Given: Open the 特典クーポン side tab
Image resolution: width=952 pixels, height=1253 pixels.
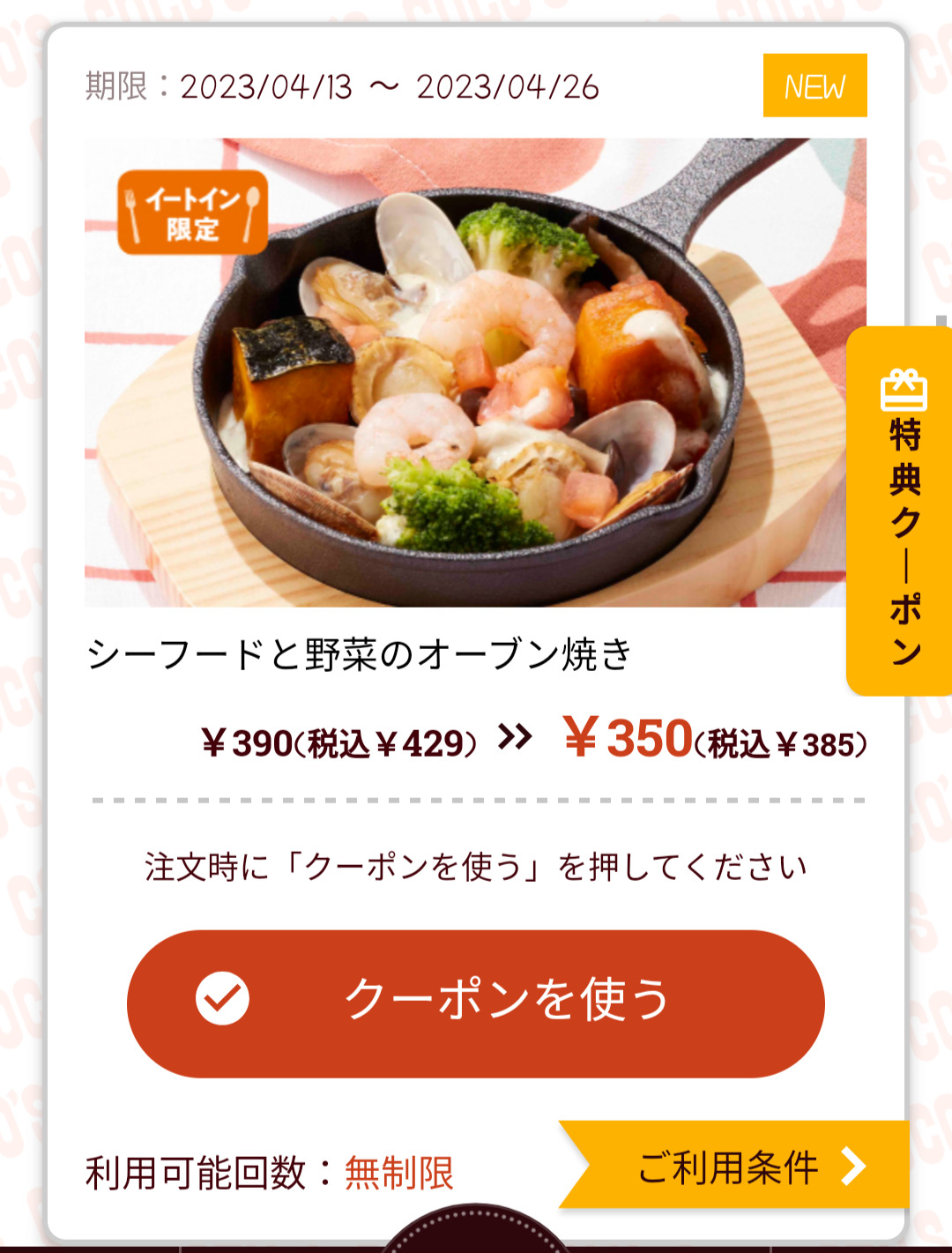Looking at the screenshot, I should click(901, 511).
